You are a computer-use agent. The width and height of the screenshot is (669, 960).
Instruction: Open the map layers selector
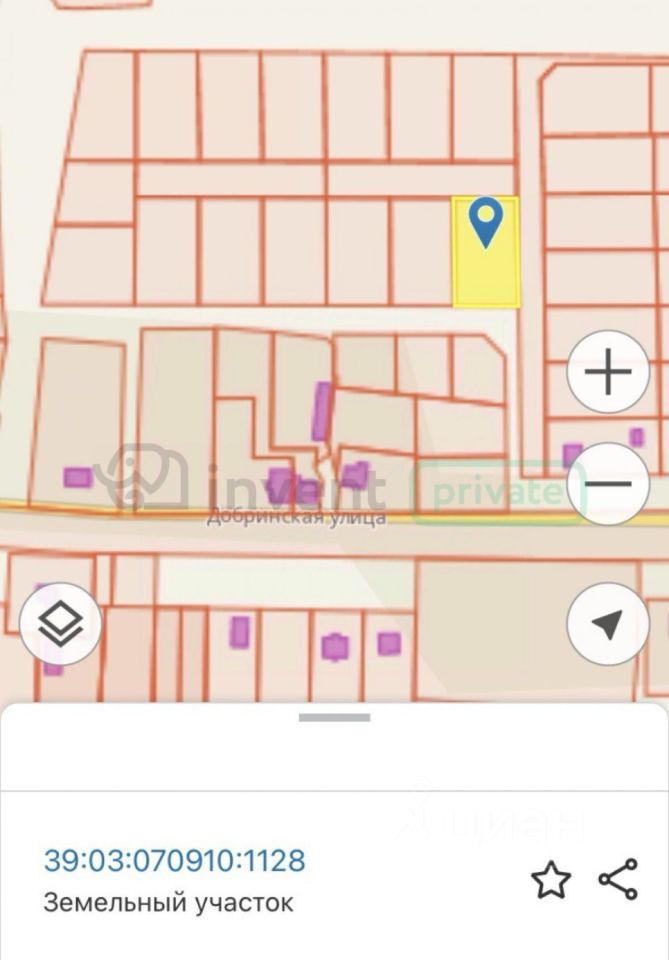pos(60,624)
